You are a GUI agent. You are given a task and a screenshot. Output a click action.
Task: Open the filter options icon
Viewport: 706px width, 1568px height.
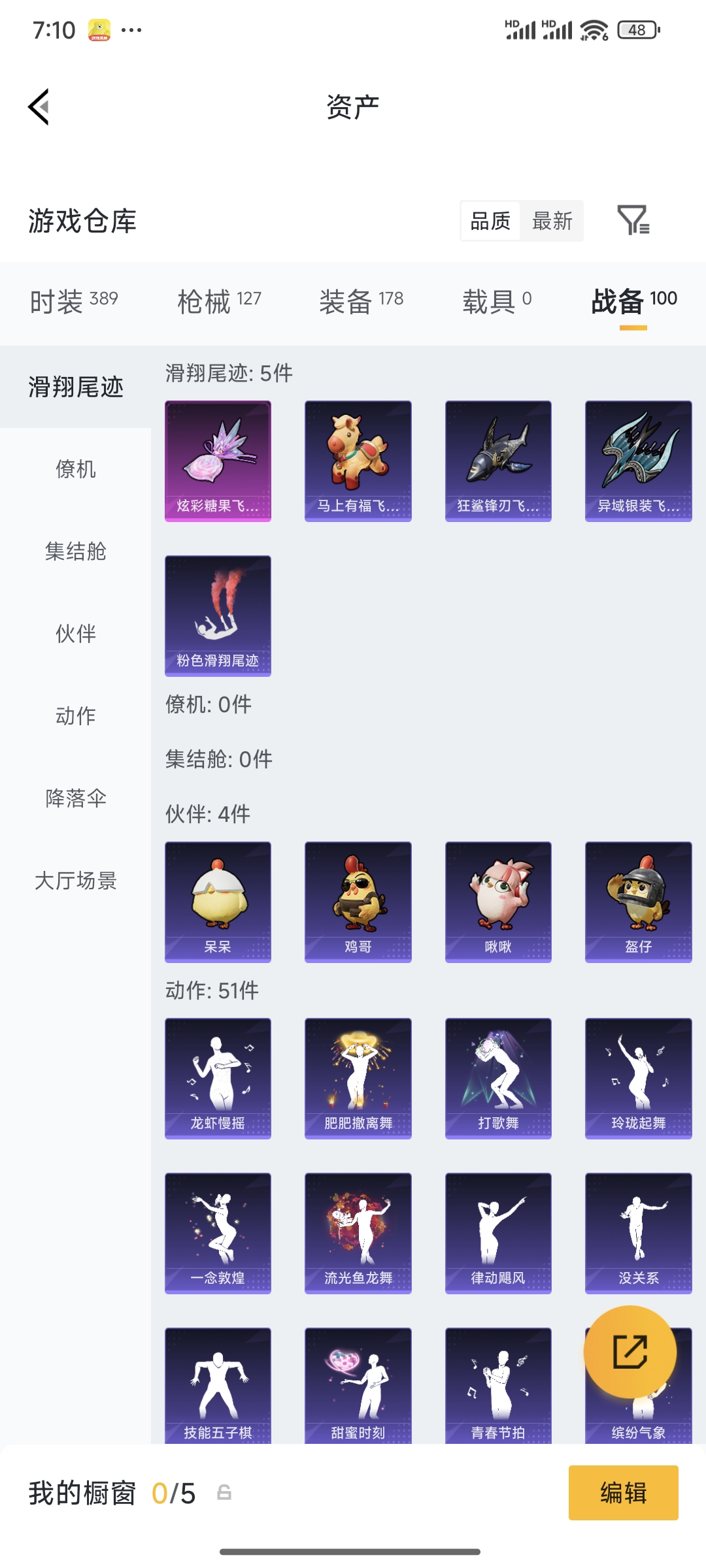(x=635, y=222)
